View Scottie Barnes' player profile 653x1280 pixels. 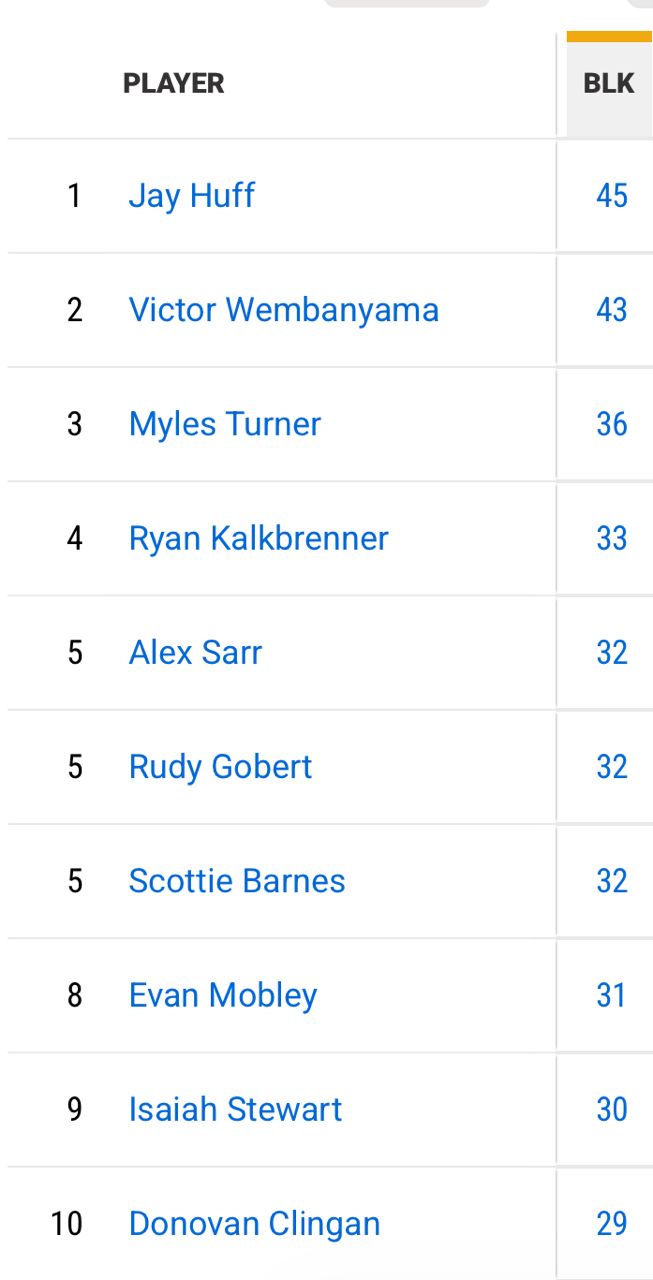click(x=236, y=880)
